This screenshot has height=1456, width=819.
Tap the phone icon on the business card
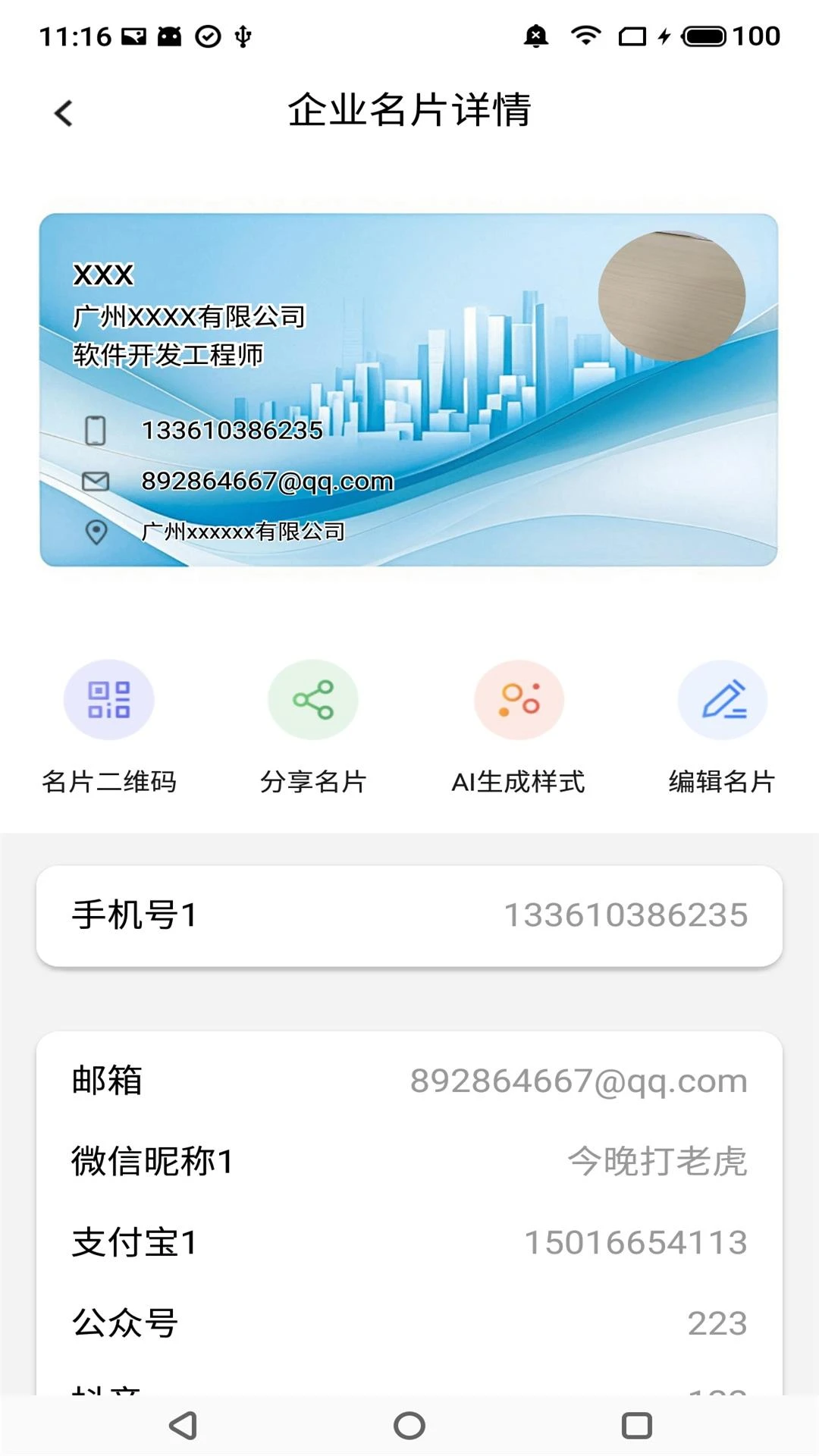(x=94, y=429)
